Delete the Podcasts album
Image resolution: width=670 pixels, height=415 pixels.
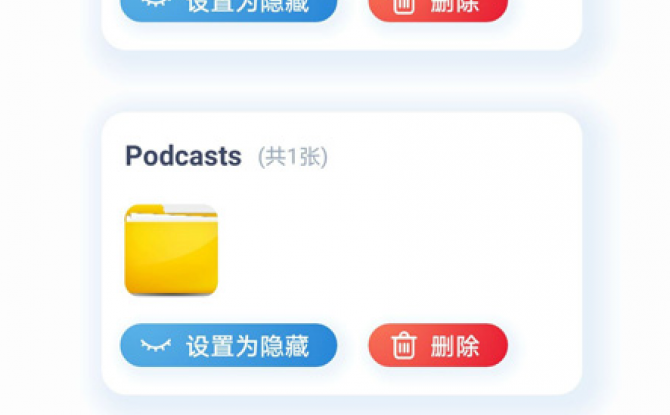438,346
